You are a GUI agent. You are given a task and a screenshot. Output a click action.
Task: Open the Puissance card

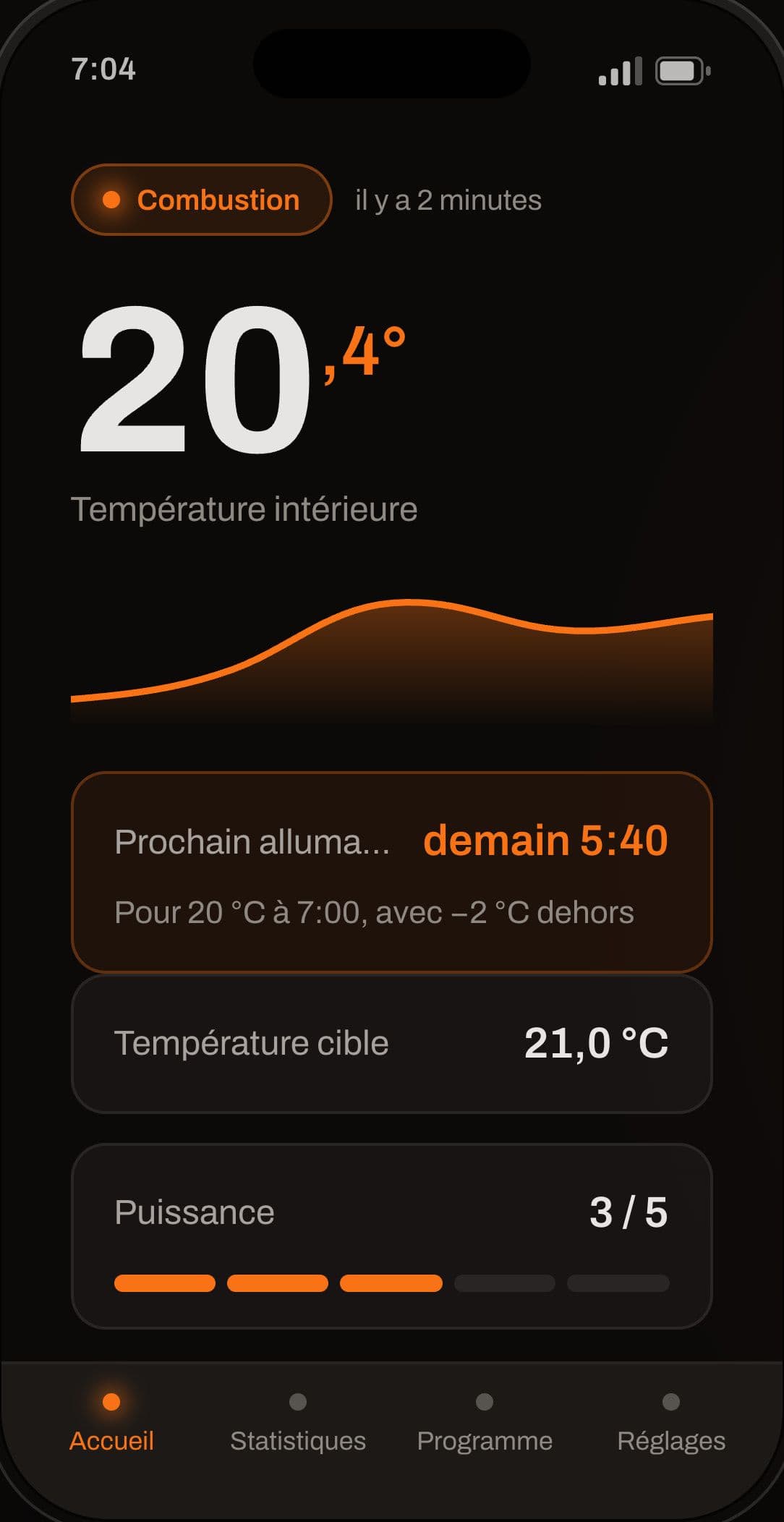pos(392,1236)
